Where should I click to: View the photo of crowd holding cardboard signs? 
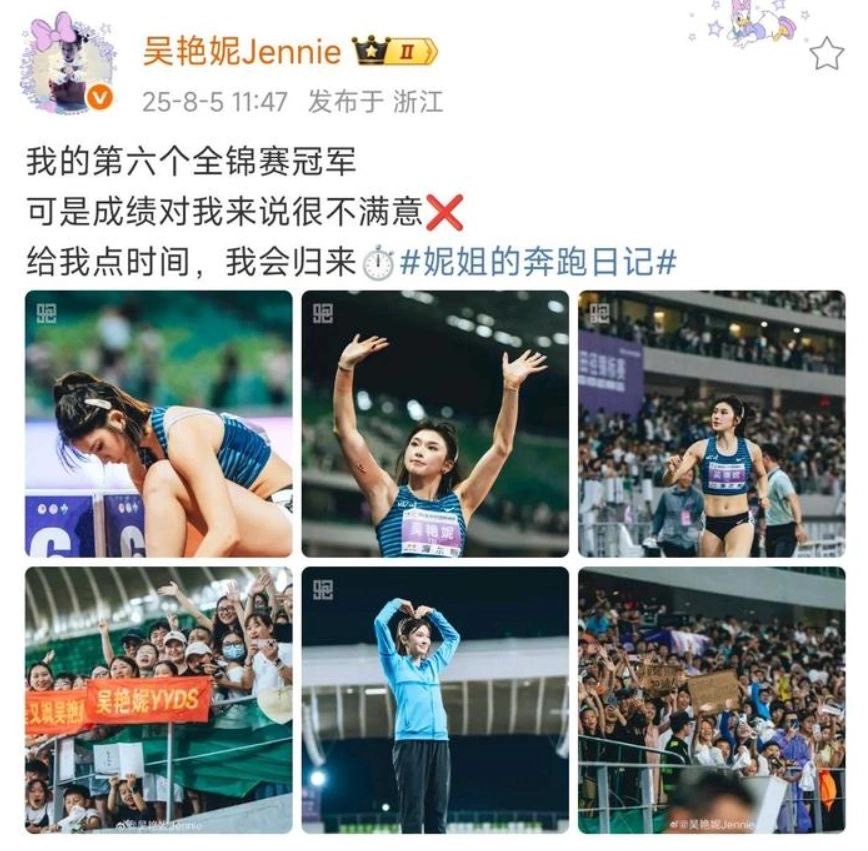click(x=711, y=700)
